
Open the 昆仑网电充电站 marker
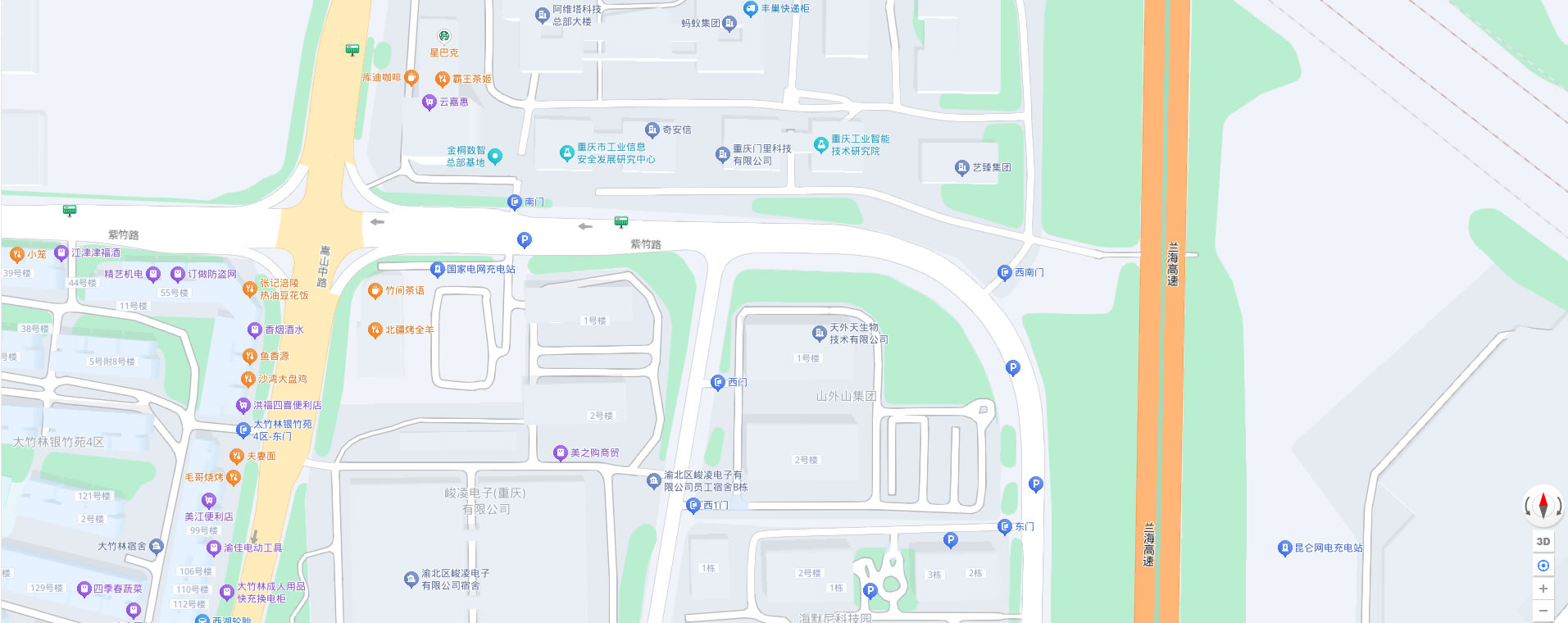coord(1284,548)
